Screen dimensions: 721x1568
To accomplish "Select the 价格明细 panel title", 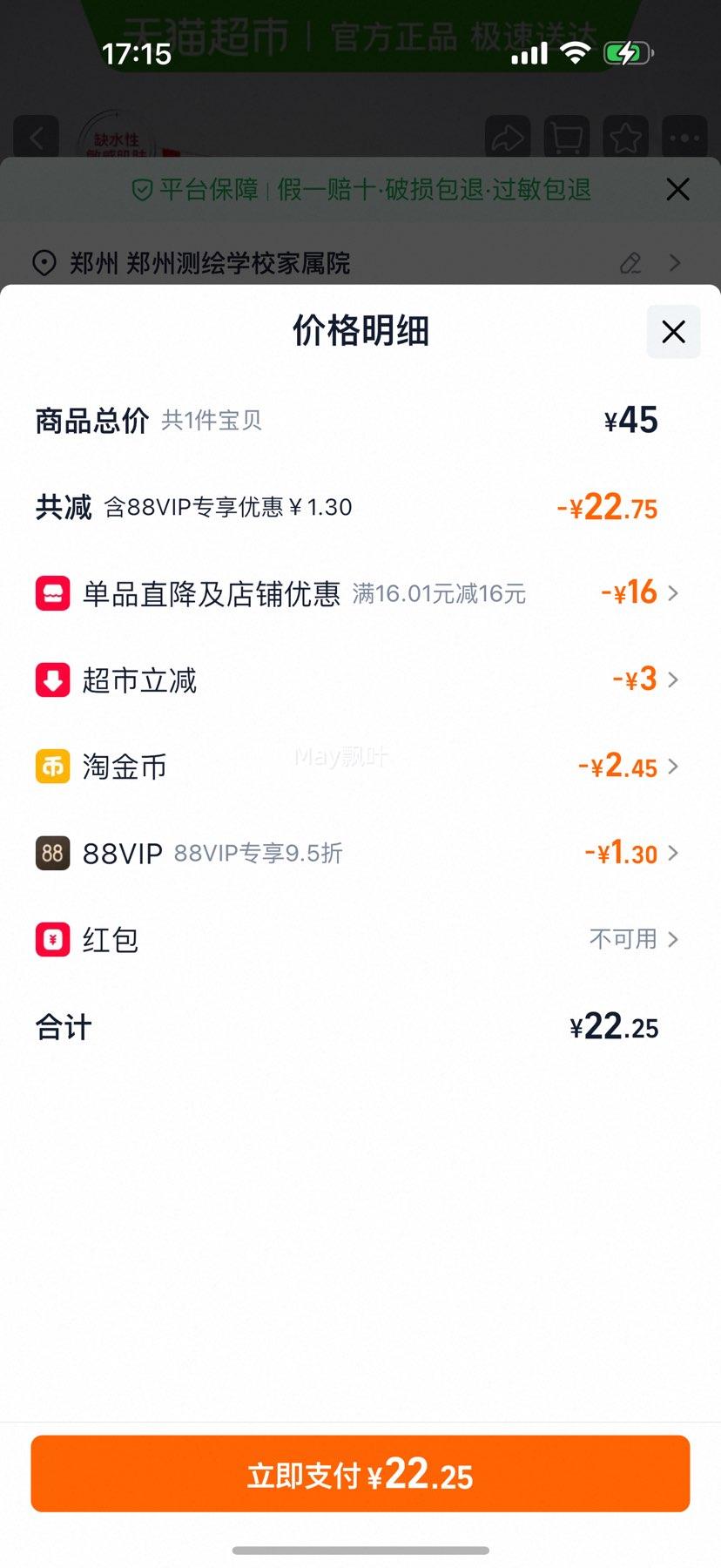I will coord(360,331).
